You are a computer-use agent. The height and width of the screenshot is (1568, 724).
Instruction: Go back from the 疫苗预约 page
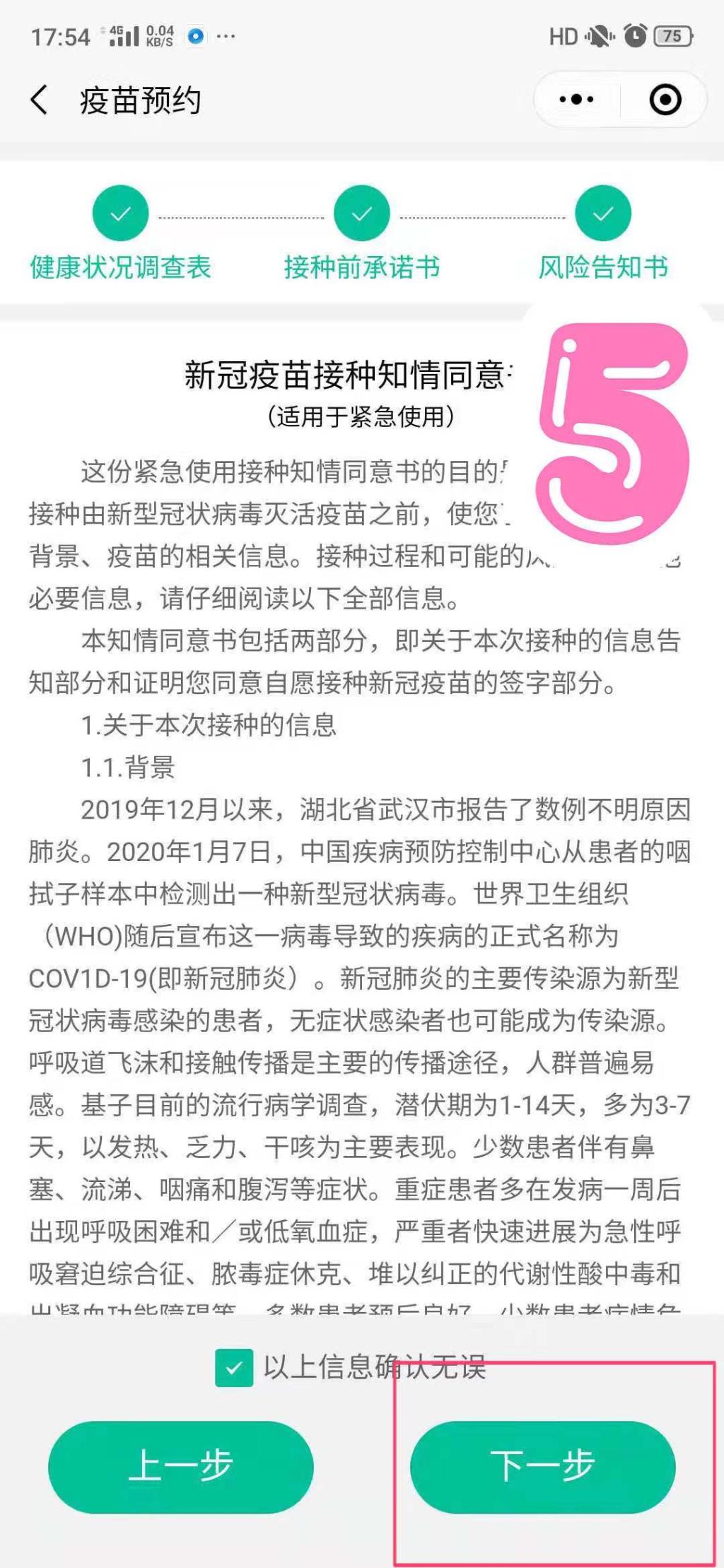40,100
